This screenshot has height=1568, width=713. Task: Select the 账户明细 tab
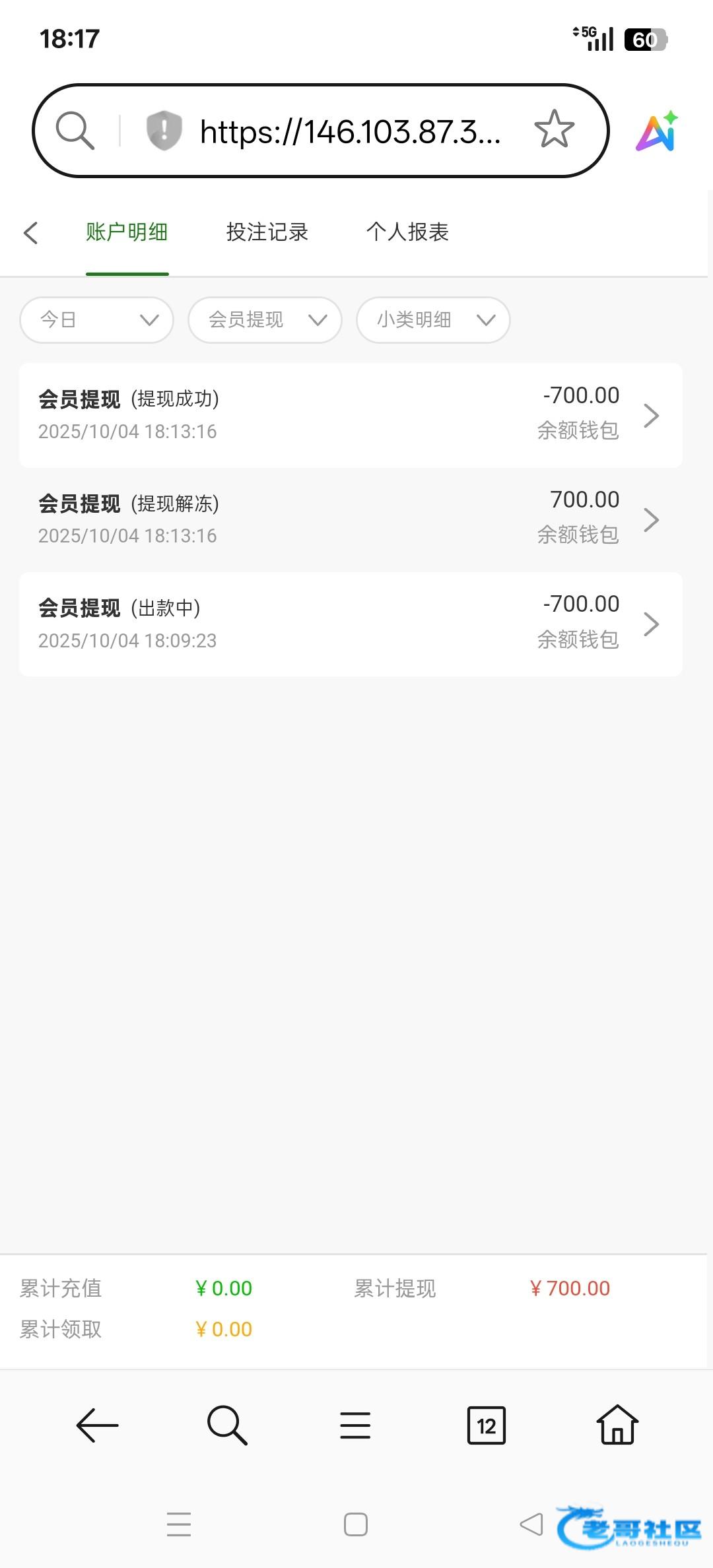[x=127, y=232]
